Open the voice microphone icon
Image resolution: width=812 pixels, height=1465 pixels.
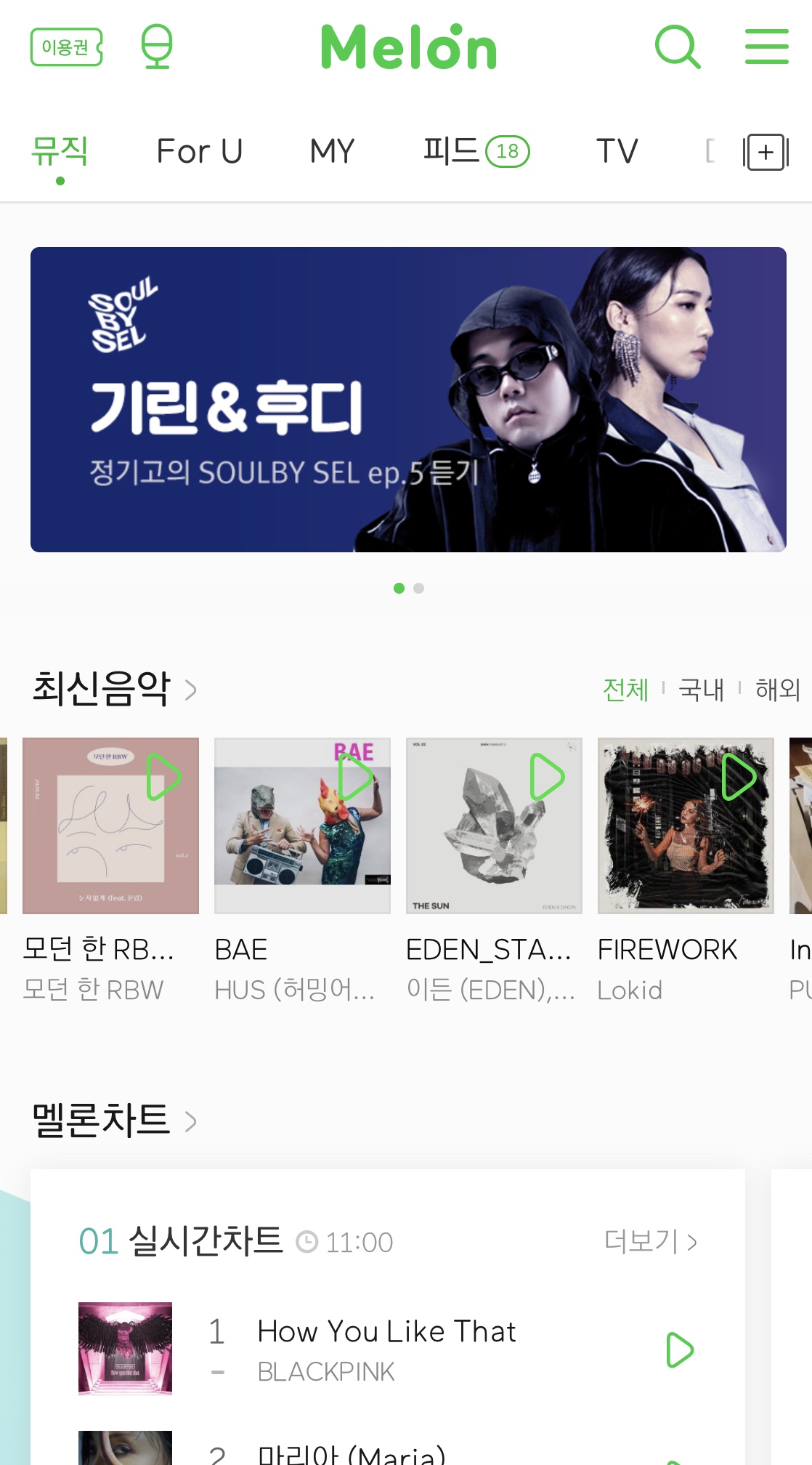coord(157,47)
